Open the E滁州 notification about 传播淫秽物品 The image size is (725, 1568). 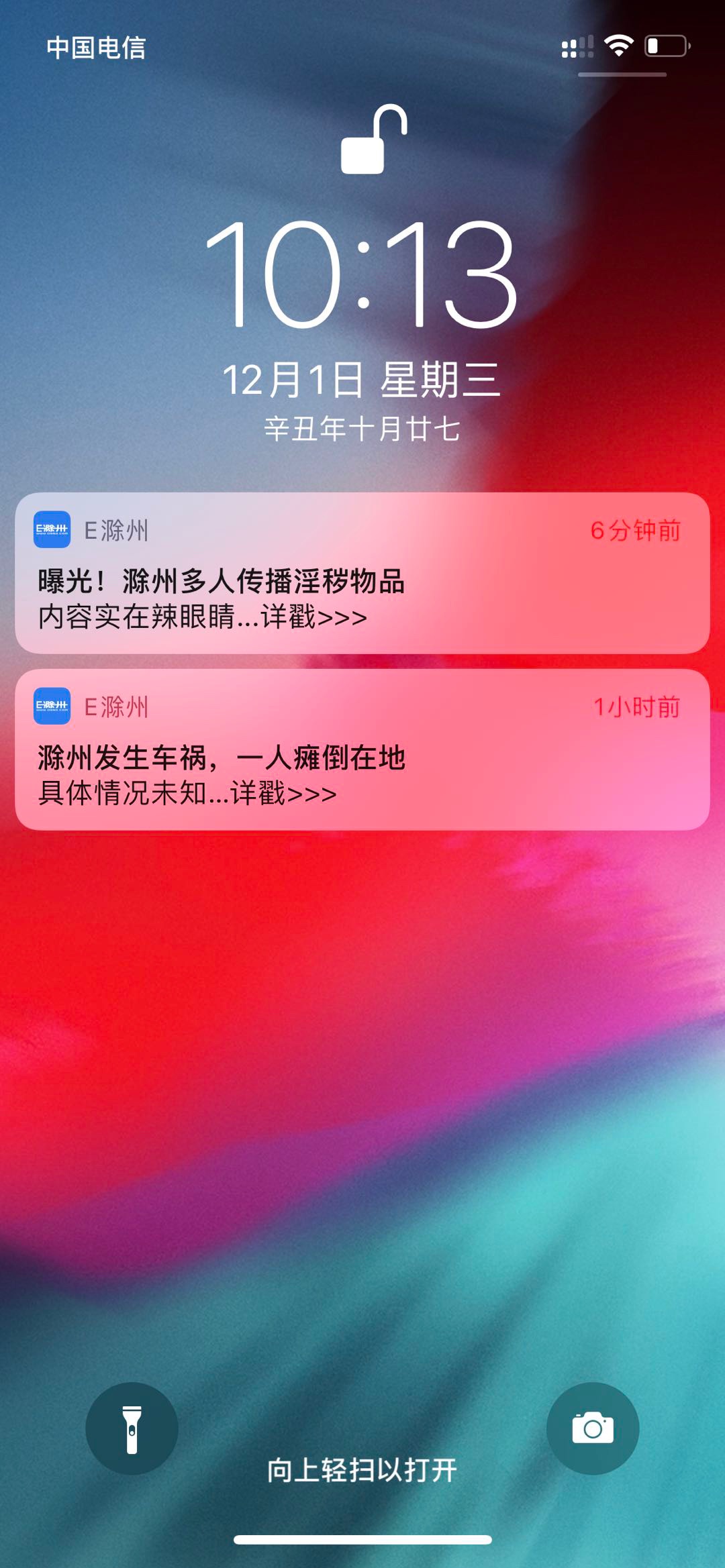tap(362, 573)
